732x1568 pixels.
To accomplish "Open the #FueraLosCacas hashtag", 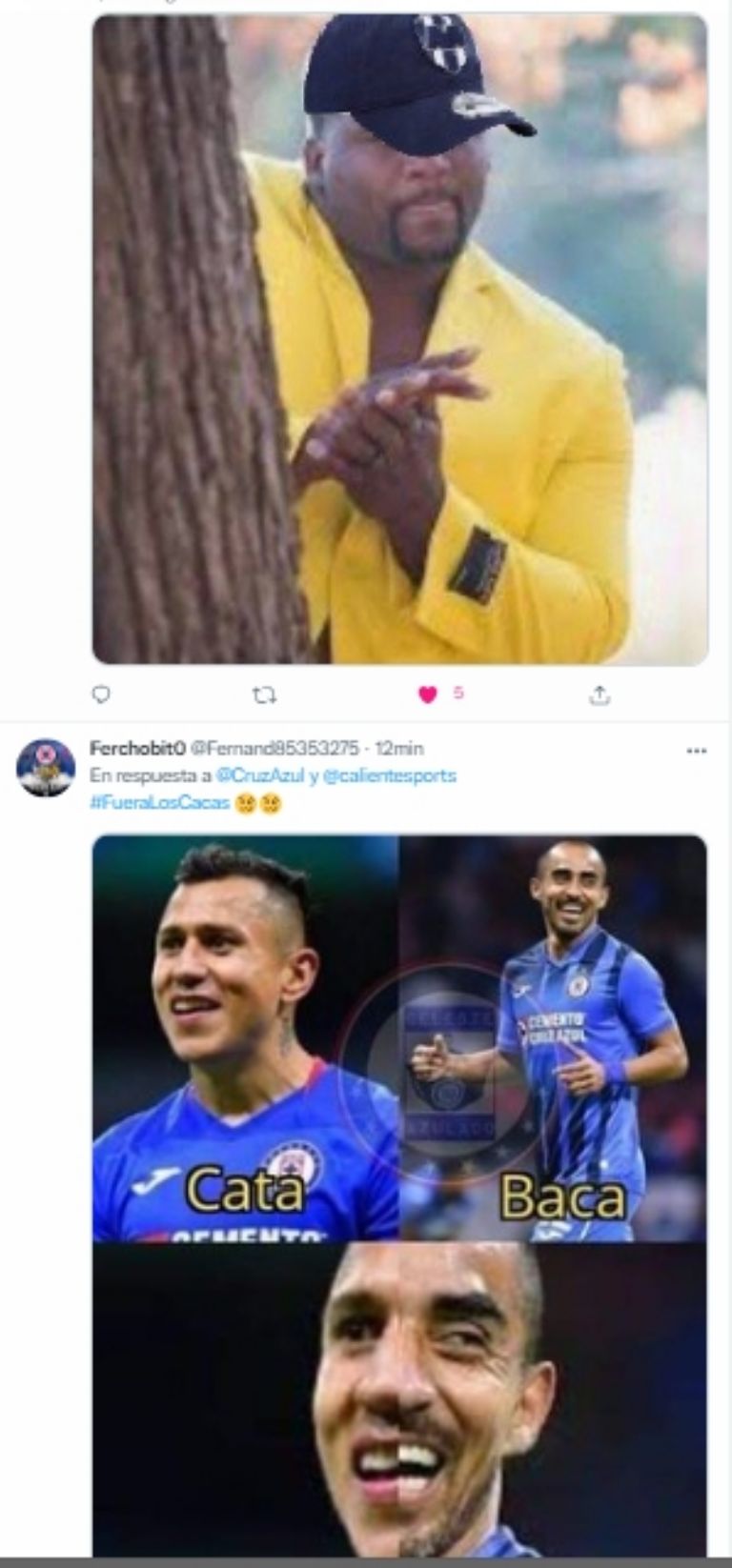I will (x=159, y=803).
